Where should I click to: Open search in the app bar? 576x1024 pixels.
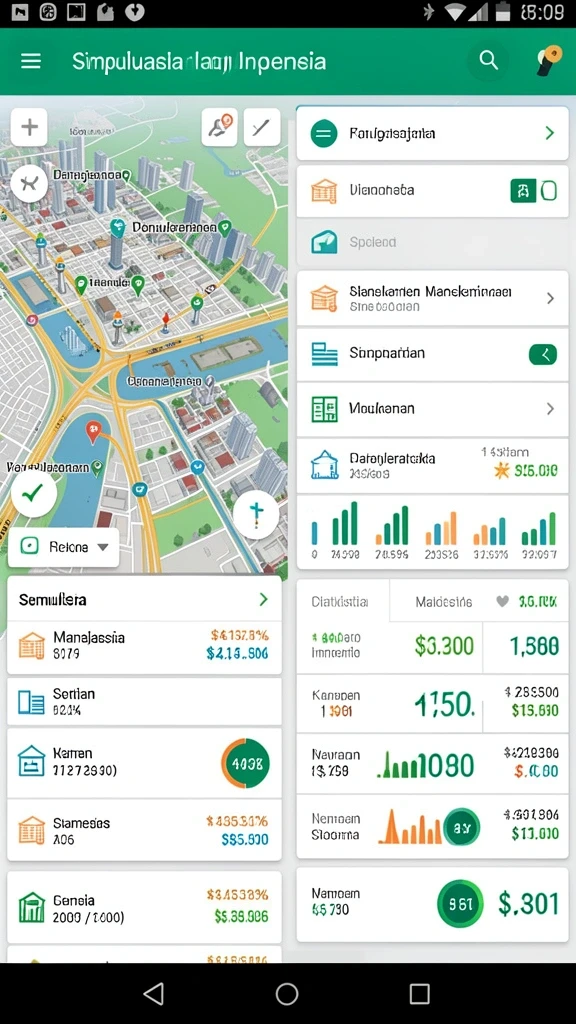pyautogui.click(x=488, y=61)
